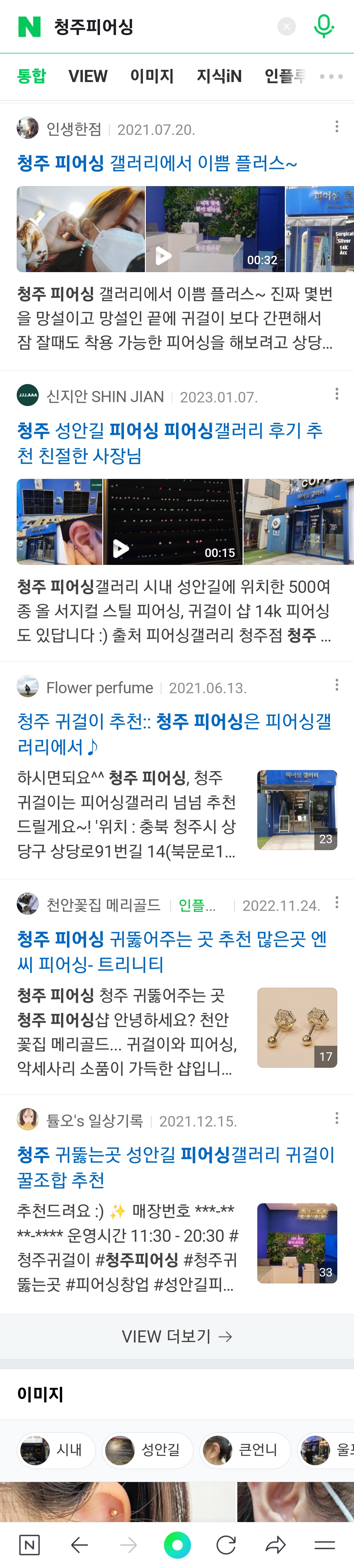Open options for the 인생한점 post
Viewport: 354px width, 1568px height.
[336, 127]
